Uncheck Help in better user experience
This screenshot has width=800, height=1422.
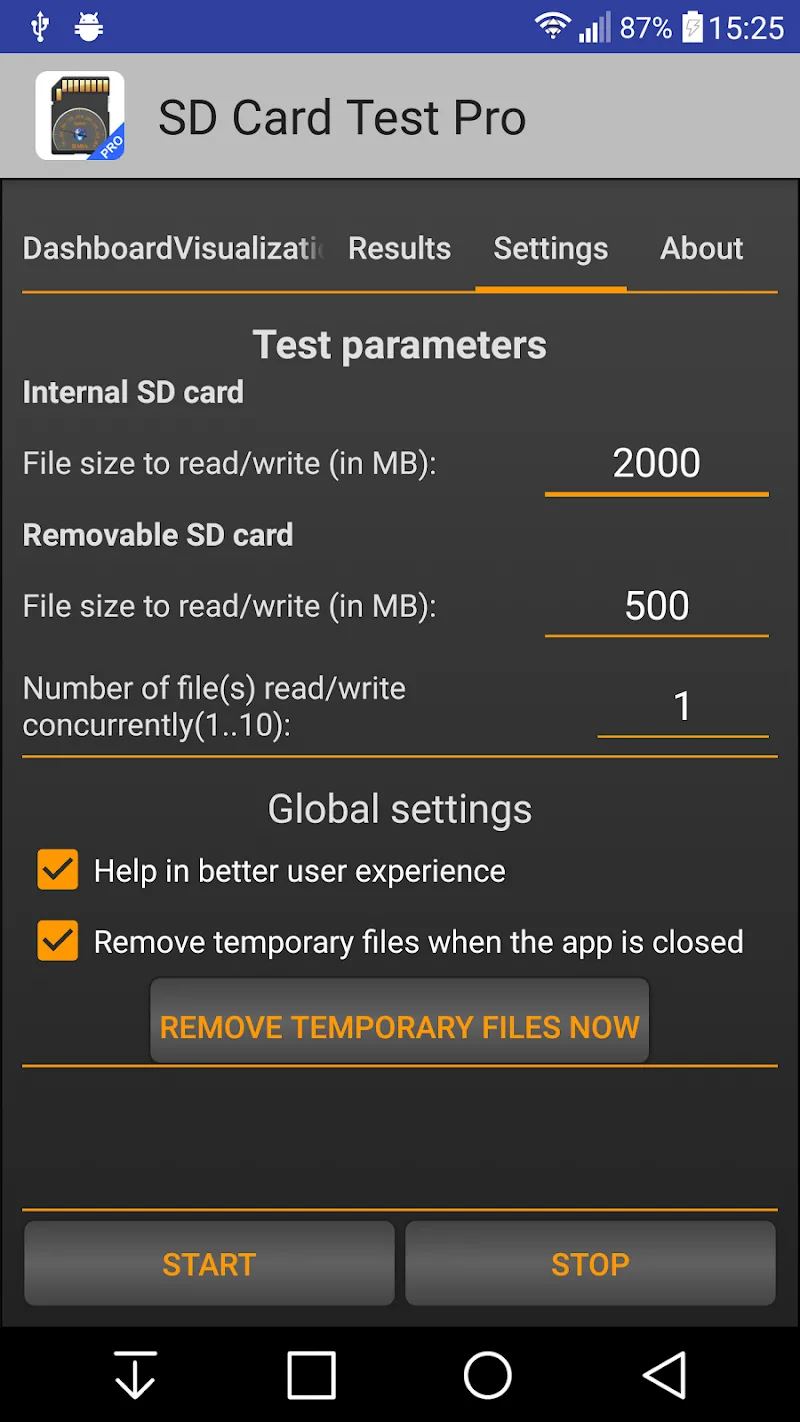pos(58,870)
